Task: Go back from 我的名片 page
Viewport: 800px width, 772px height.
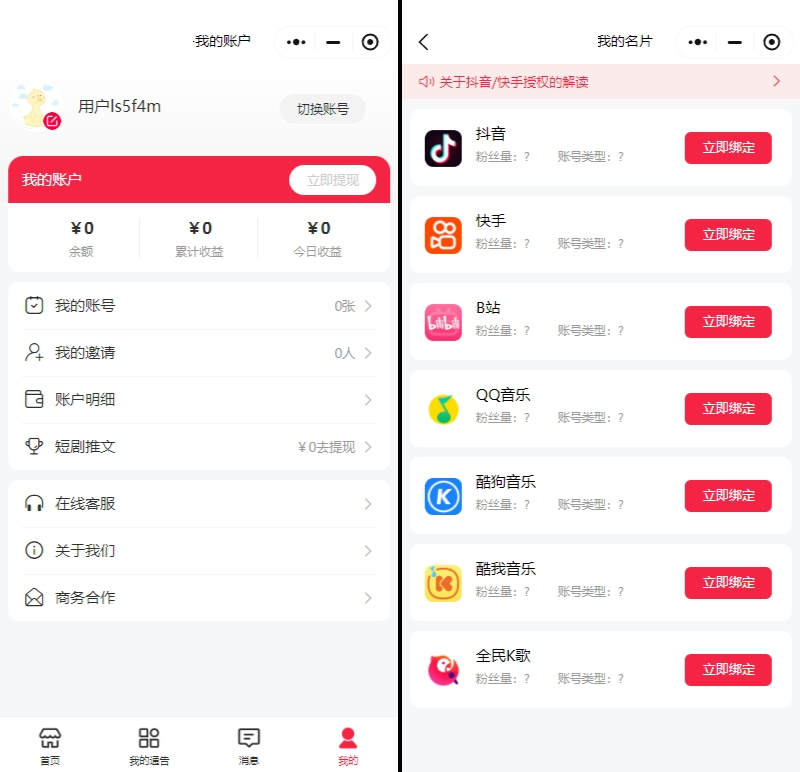Action: click(424, 42)
